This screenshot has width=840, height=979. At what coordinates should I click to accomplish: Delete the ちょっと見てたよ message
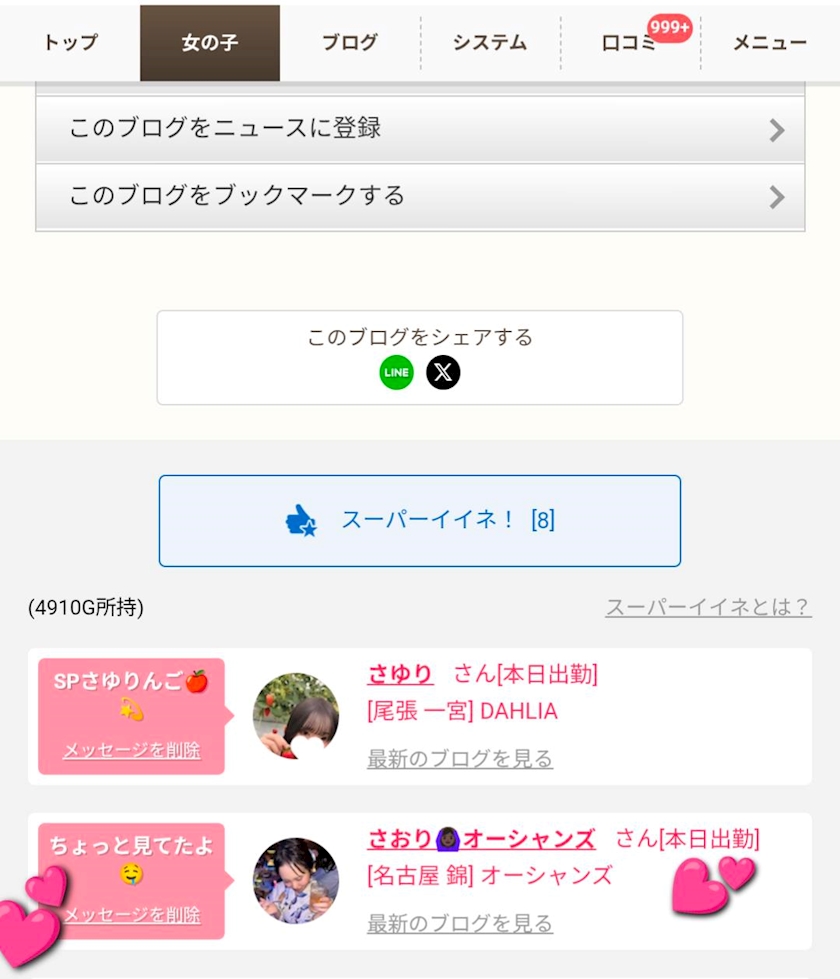(132, 915)
